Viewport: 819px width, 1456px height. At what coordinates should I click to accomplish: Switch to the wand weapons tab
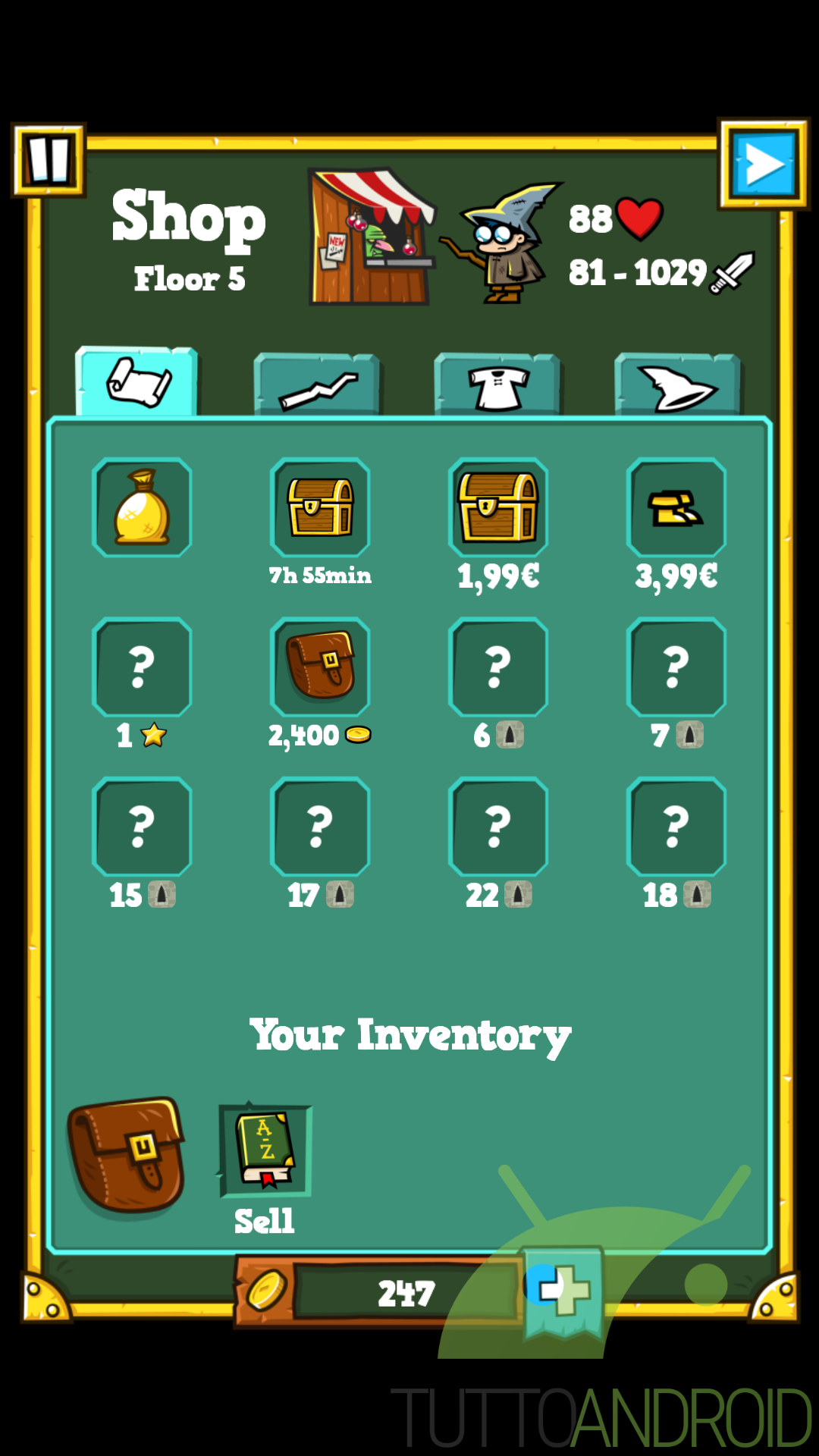tap(317, 384)
